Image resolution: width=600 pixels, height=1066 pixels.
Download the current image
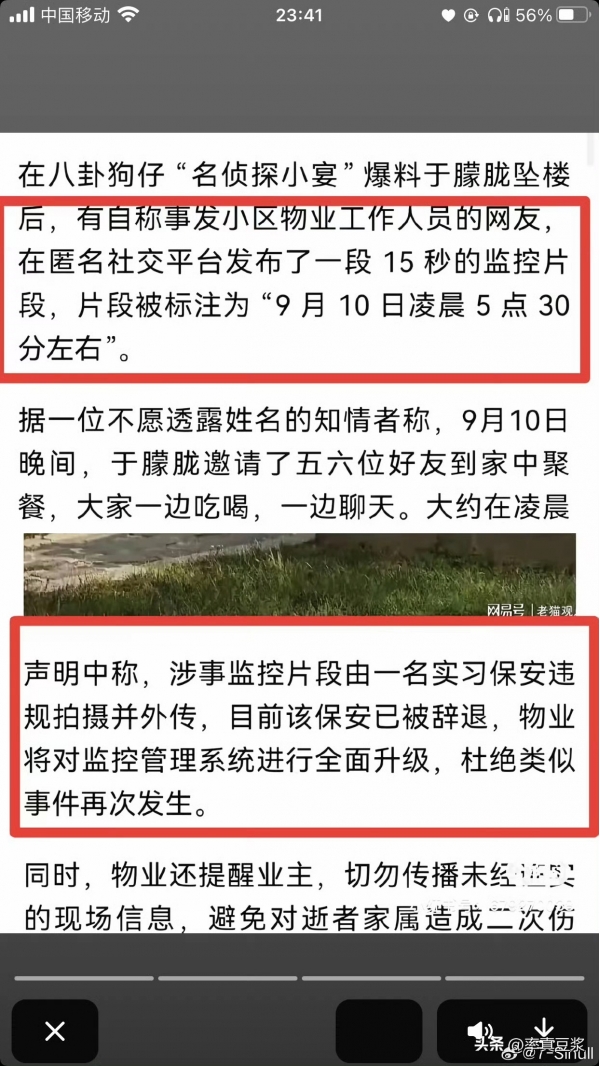(x=543, y=1029)
